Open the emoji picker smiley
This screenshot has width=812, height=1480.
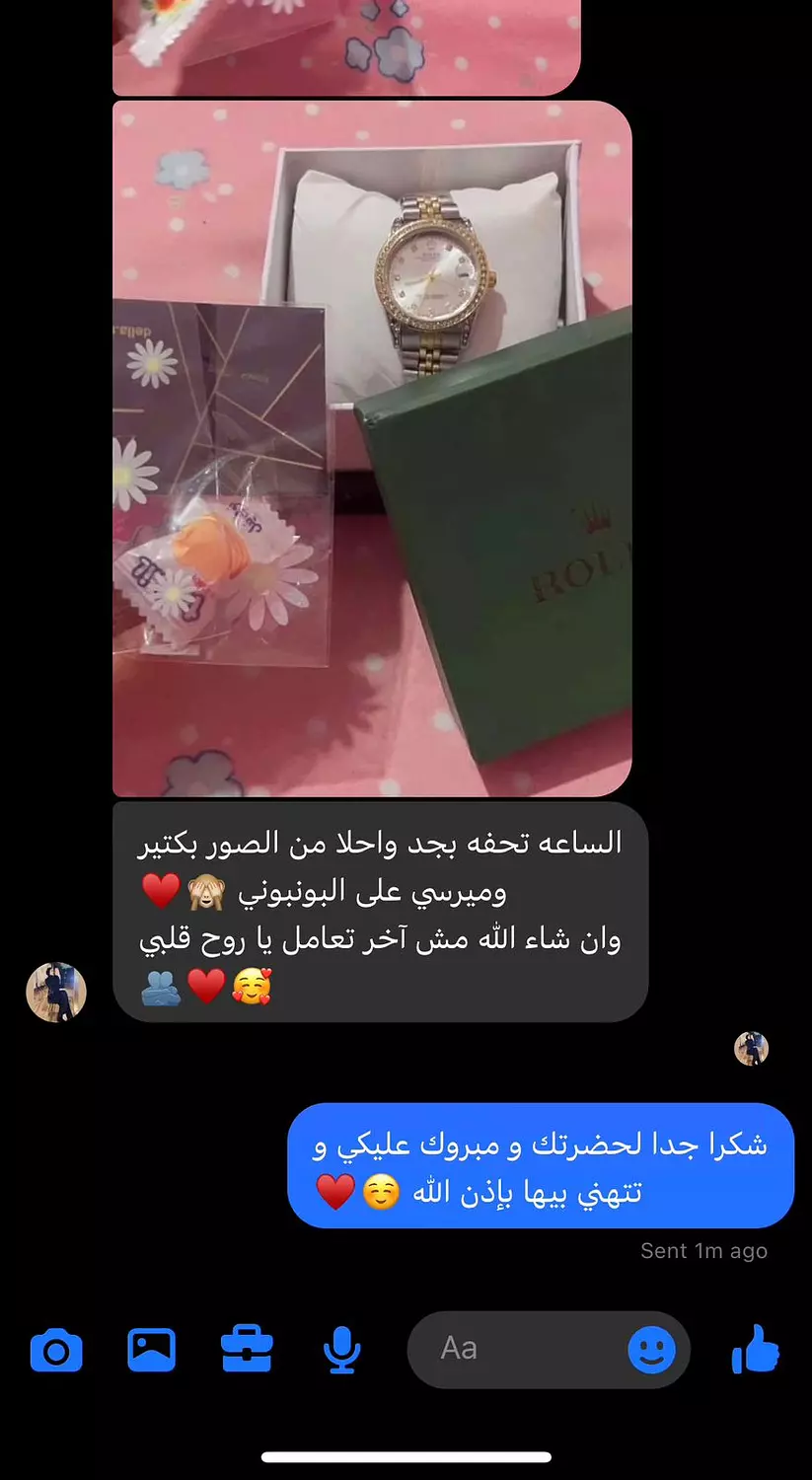pyautogui.click(x=652, y=1350)
